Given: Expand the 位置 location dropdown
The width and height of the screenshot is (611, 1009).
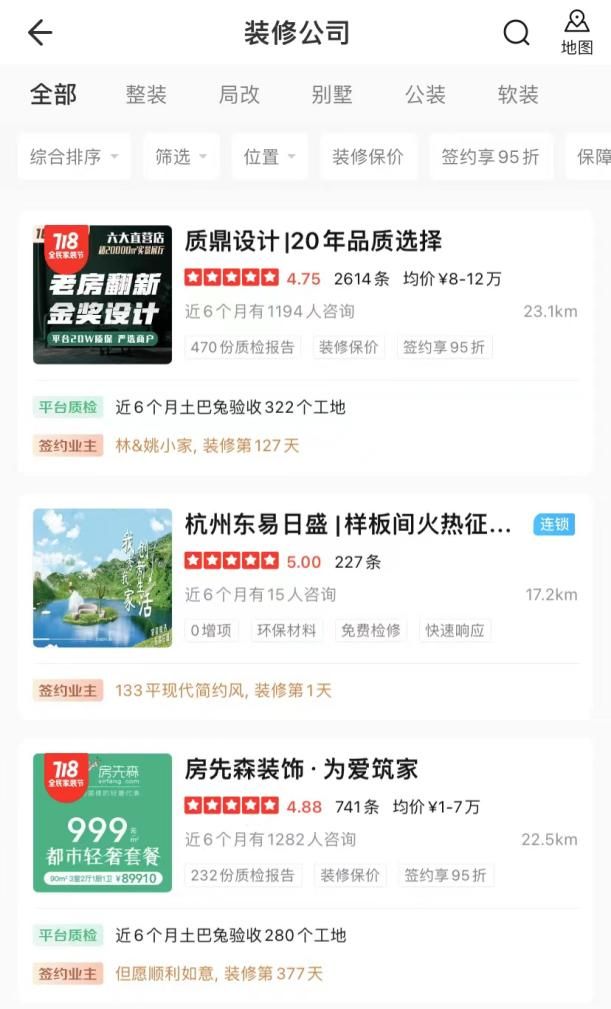Looking at the screenshot, I should [x=270, y=157].
